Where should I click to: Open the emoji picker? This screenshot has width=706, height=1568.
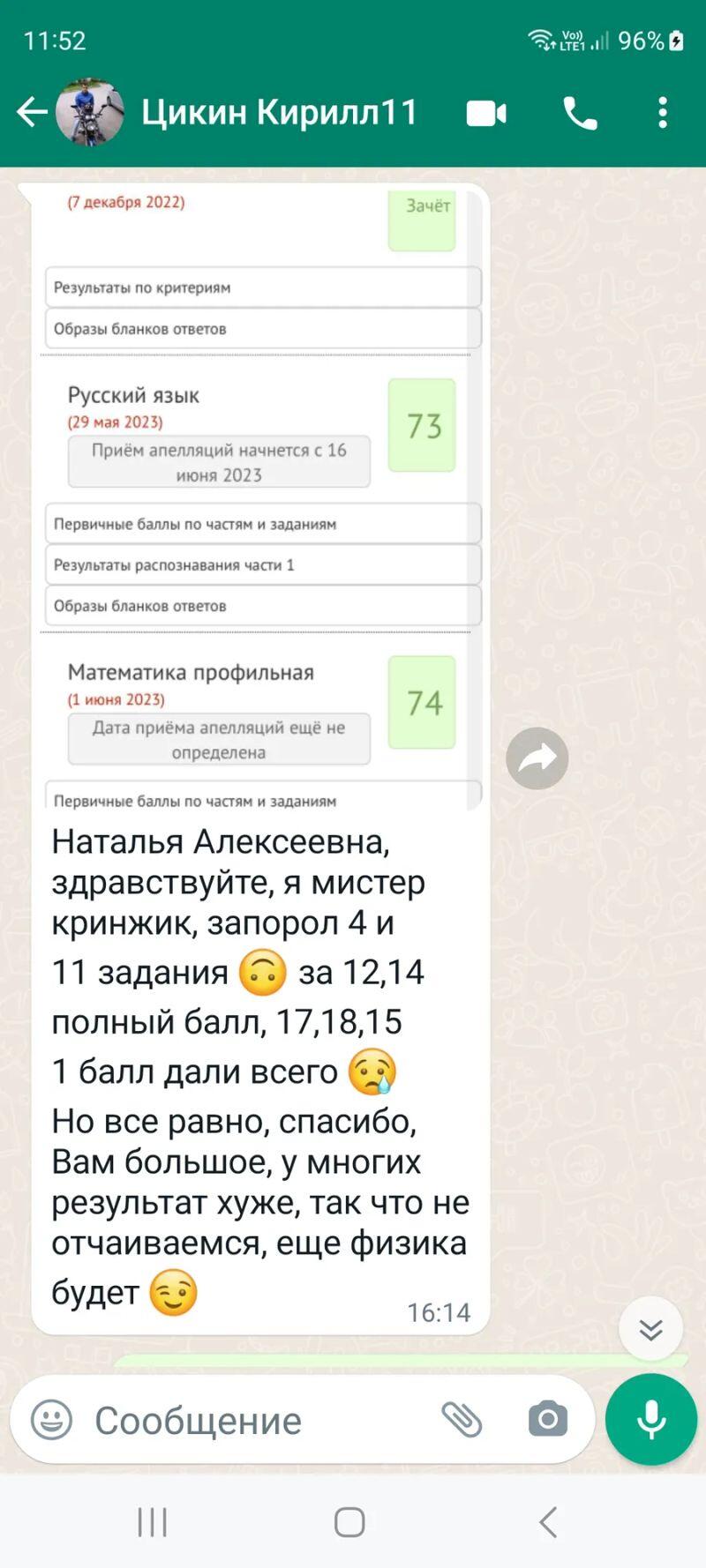coord(51,1420)
